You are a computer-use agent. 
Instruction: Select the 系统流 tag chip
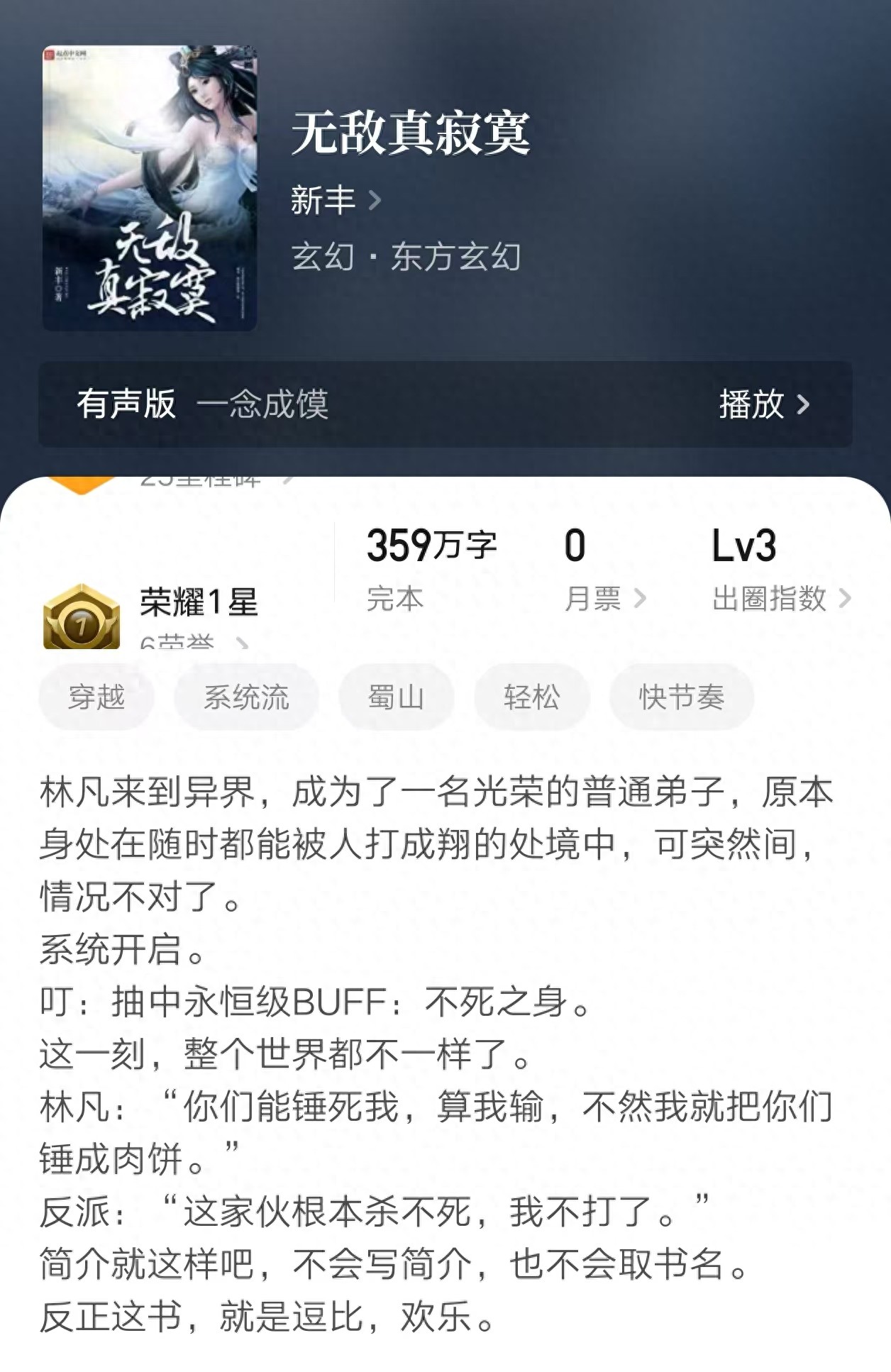point(246,697)
